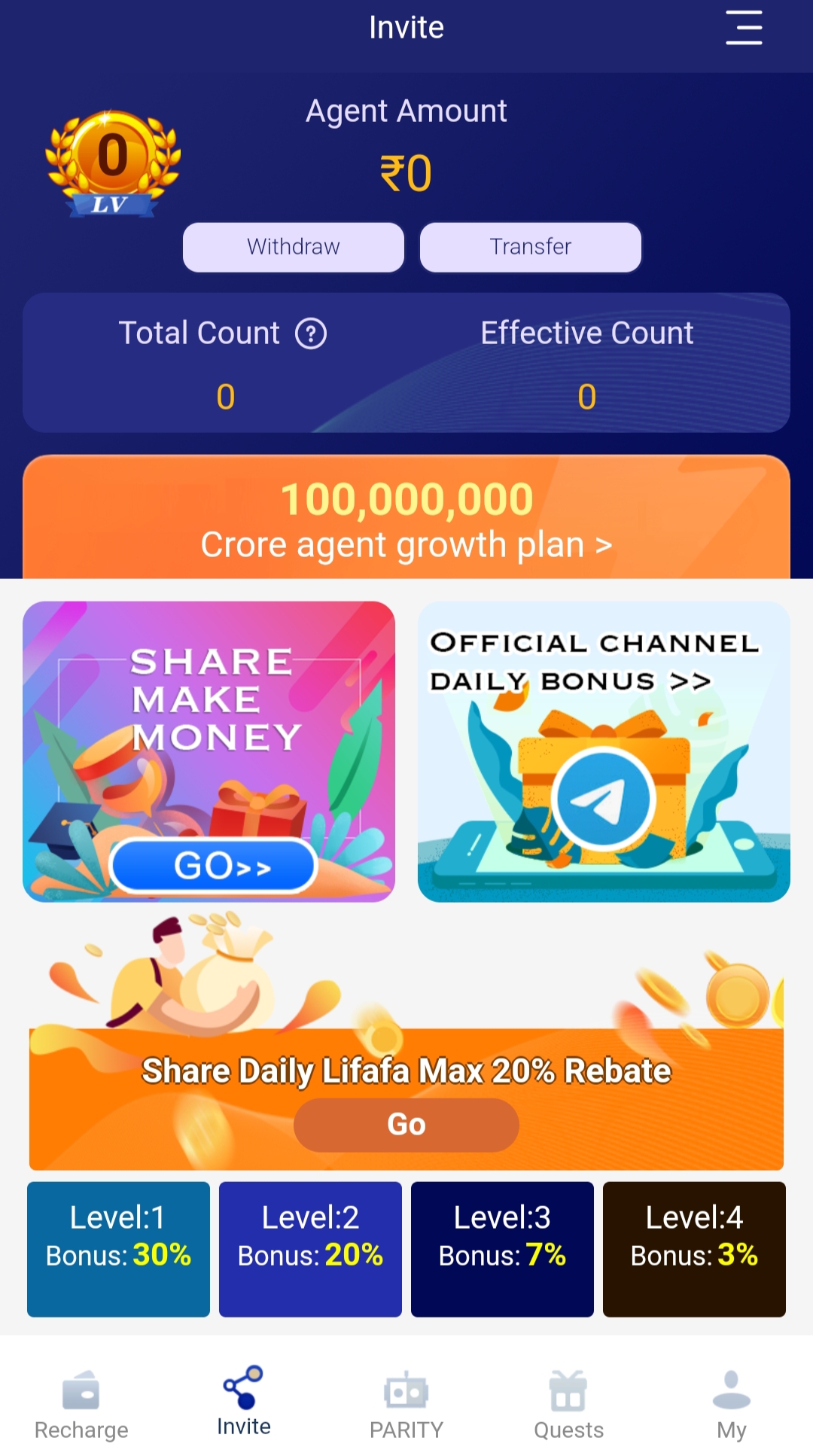This screenshot has width=813, height=1456.
Task: Open the Total Count help icon
Action: pos(311,334)
